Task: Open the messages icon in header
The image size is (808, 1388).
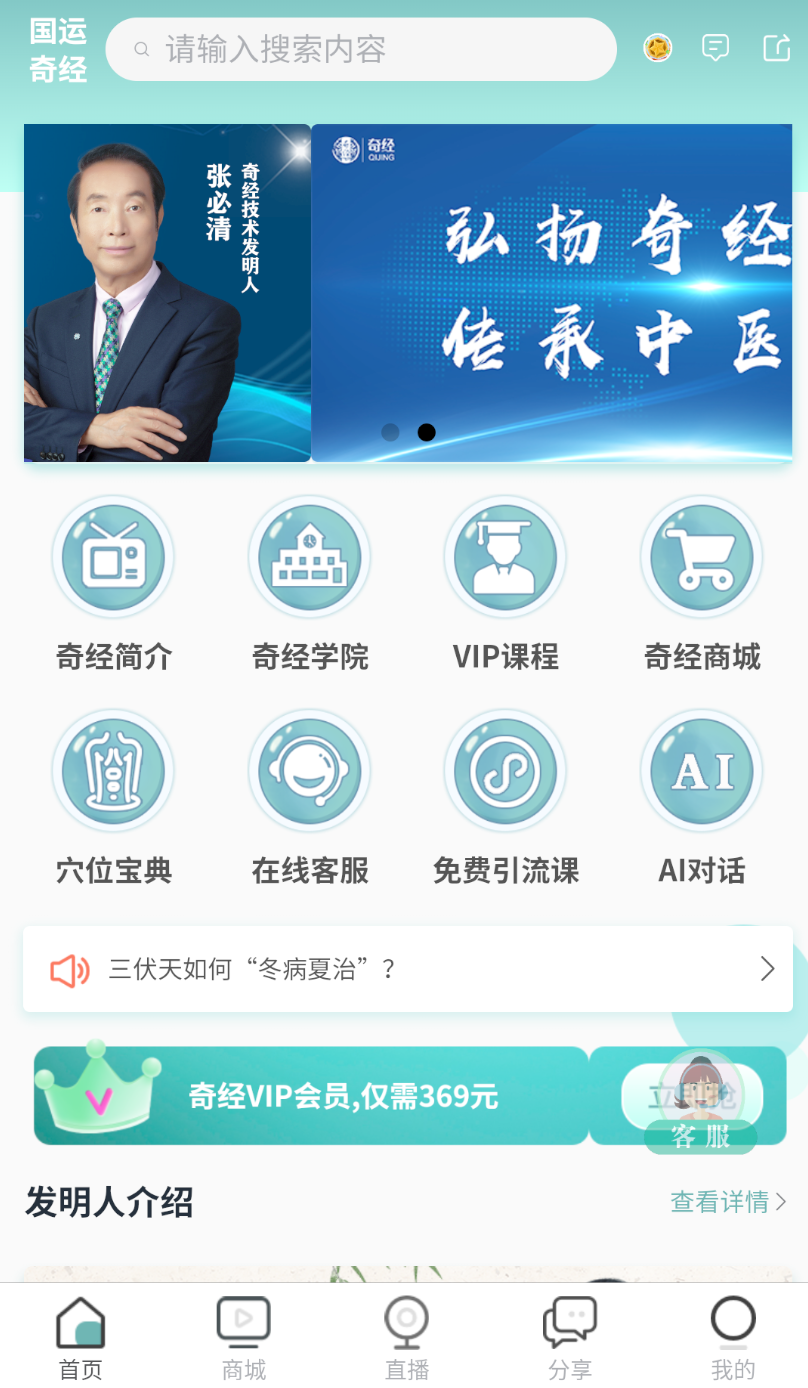Action: (x=715, y=48)
